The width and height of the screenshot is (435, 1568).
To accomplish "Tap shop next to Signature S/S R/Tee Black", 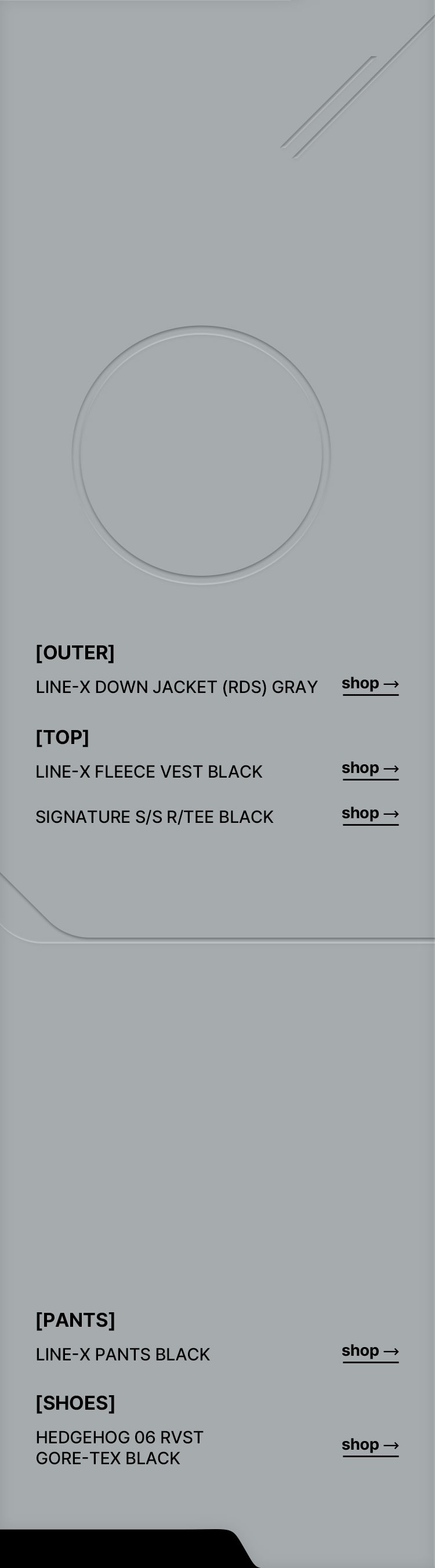I will coord(370,814).
